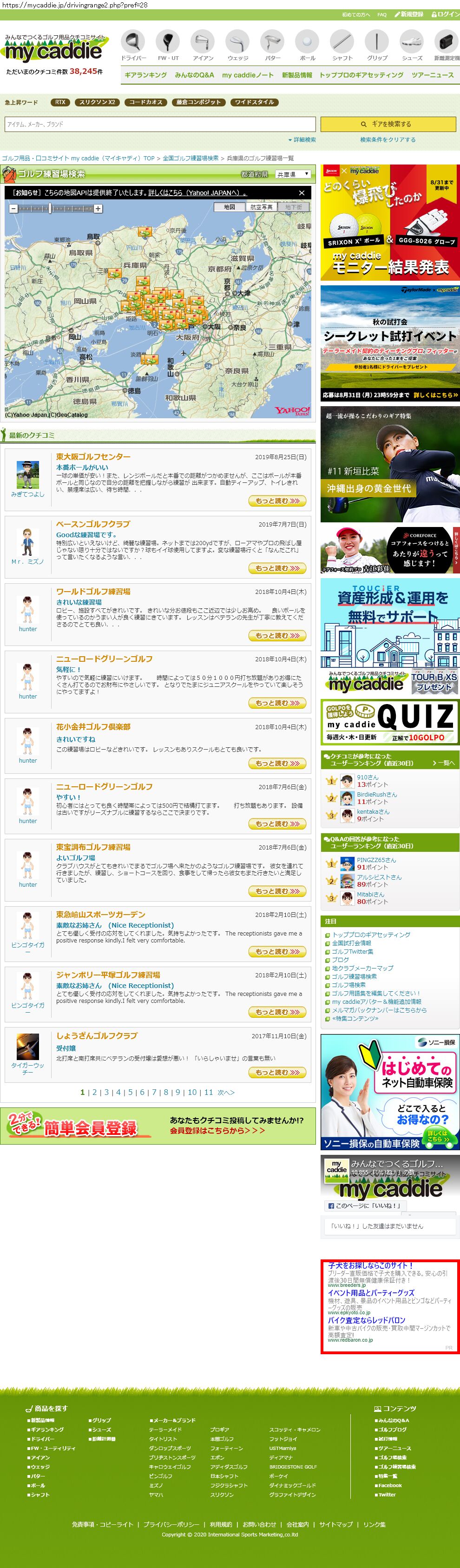
Task: Open 新規登録 registration link
Action: tap(408, 14)
